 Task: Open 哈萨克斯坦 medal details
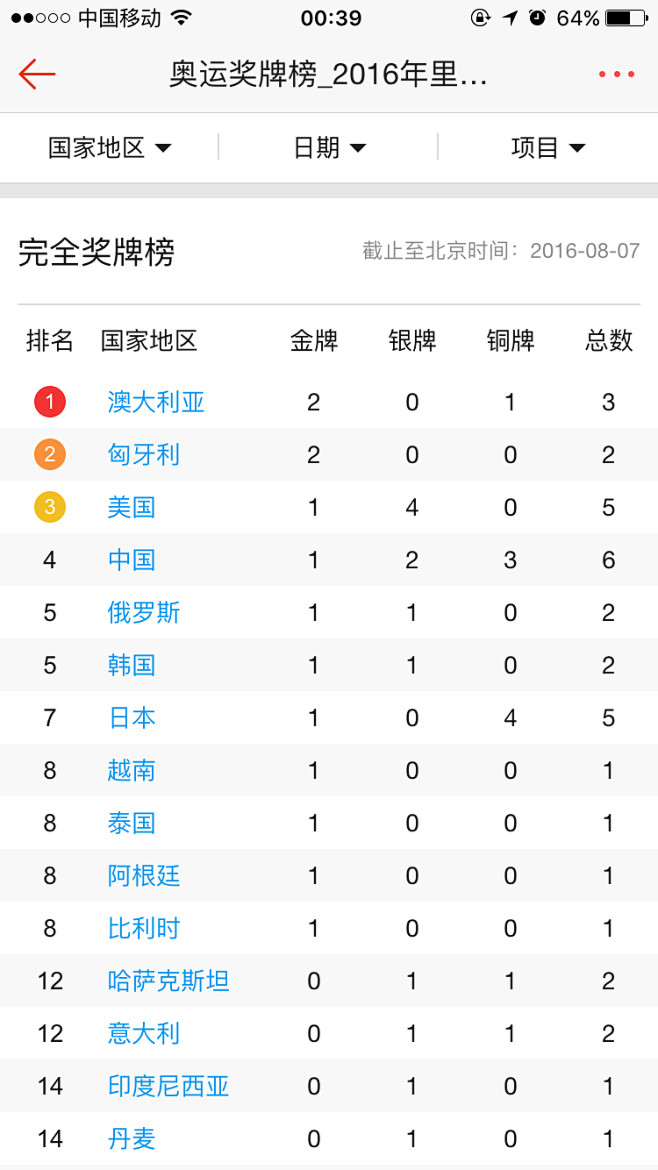pyautogui.click(x=169, y=981)
